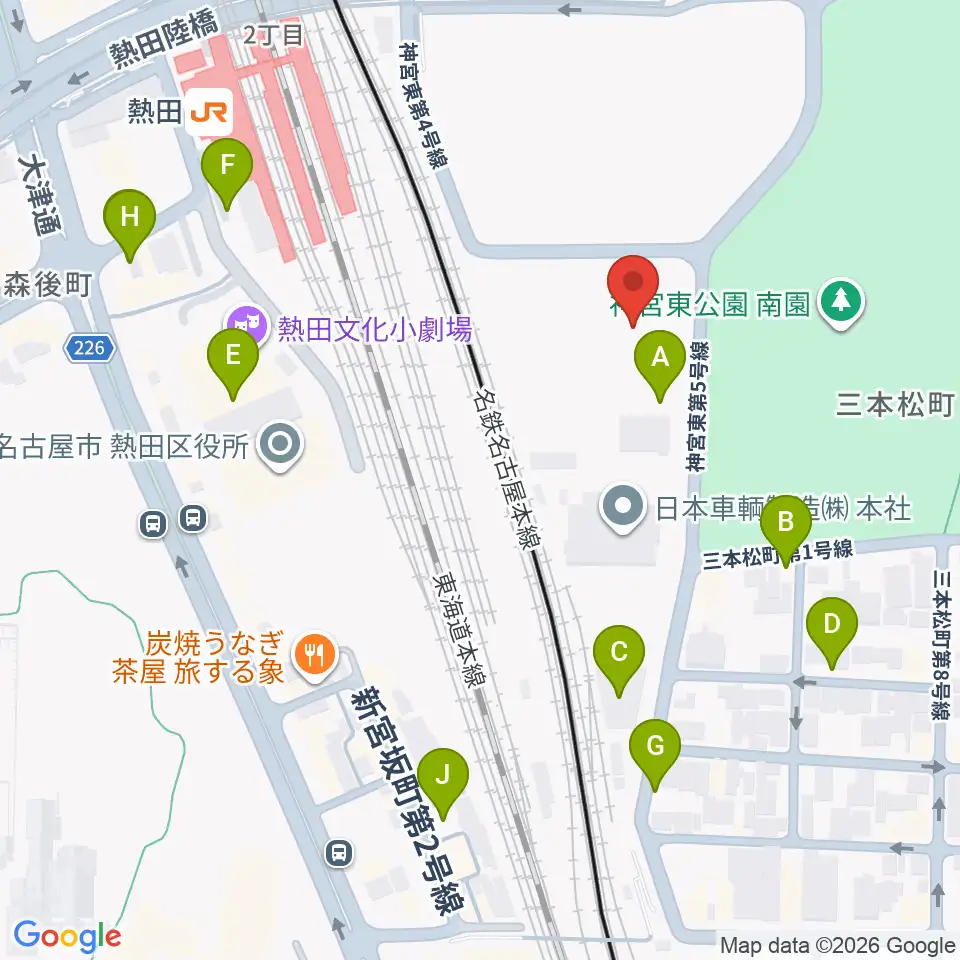The width and height of the screenshot is (960, 960).
Task: Open the 熱田 JR station icon
Action: (209, 112)
